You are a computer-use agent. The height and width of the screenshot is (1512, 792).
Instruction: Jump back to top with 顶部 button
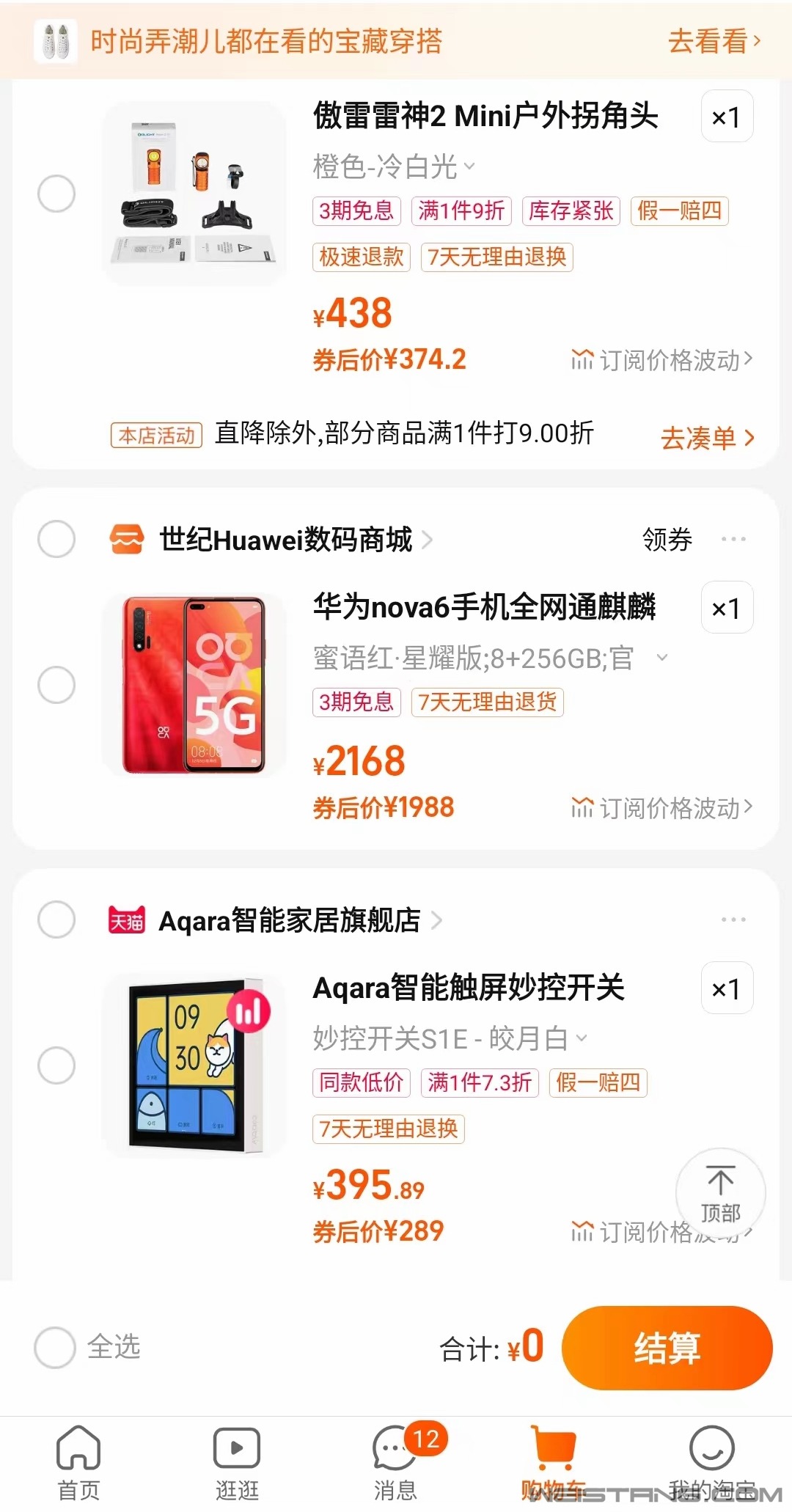click(x=720, y=1193)
